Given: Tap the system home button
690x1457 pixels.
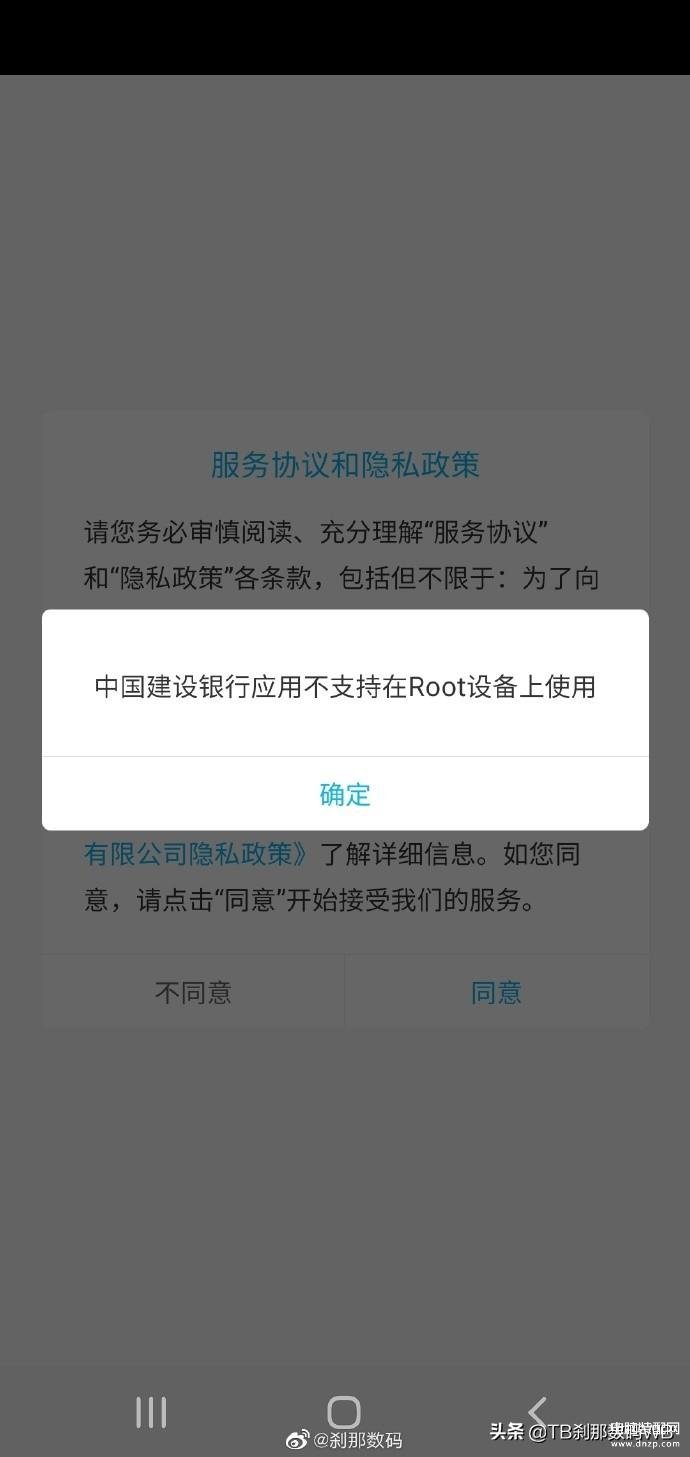Looking at the screenshot, I should (x=344, y=1412).
